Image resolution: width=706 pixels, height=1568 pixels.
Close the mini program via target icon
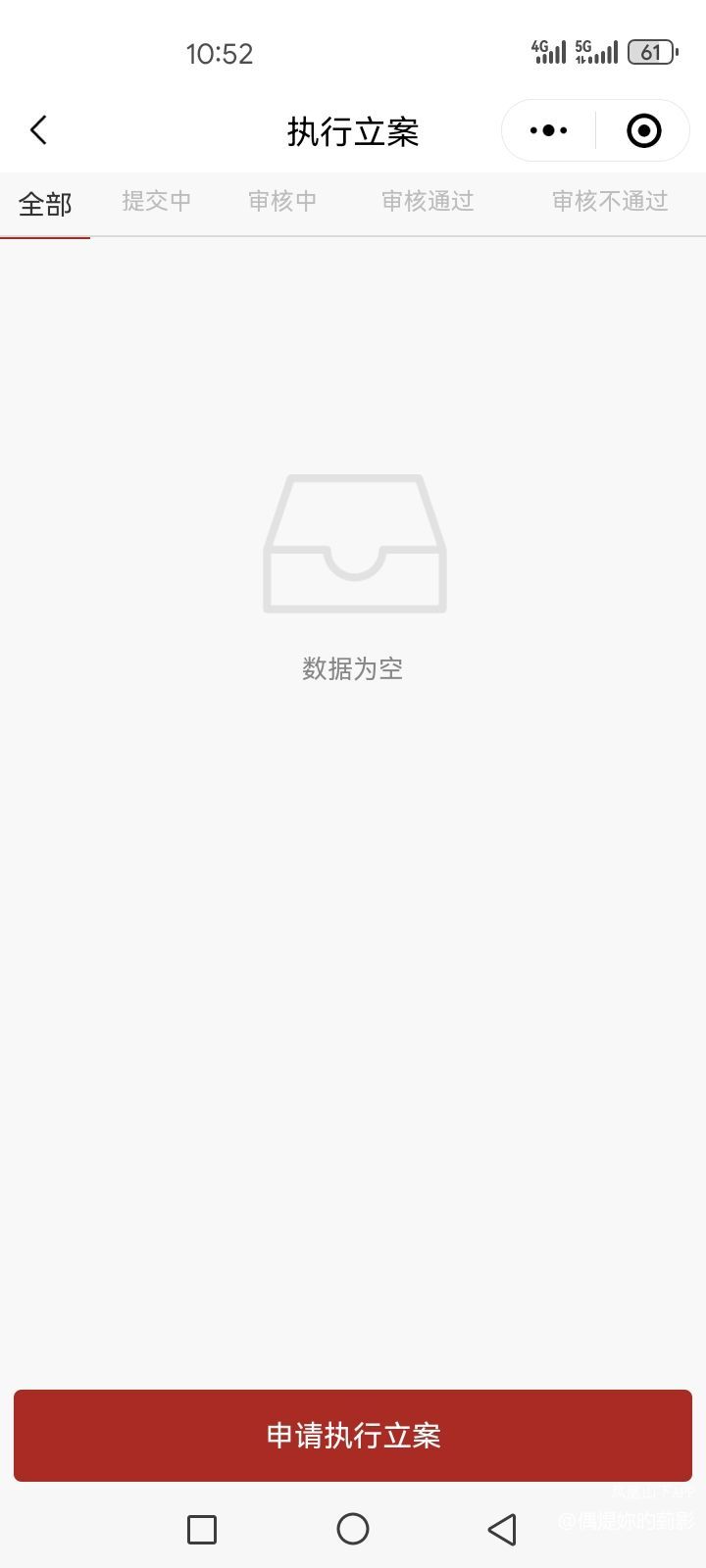pos(643,130)
